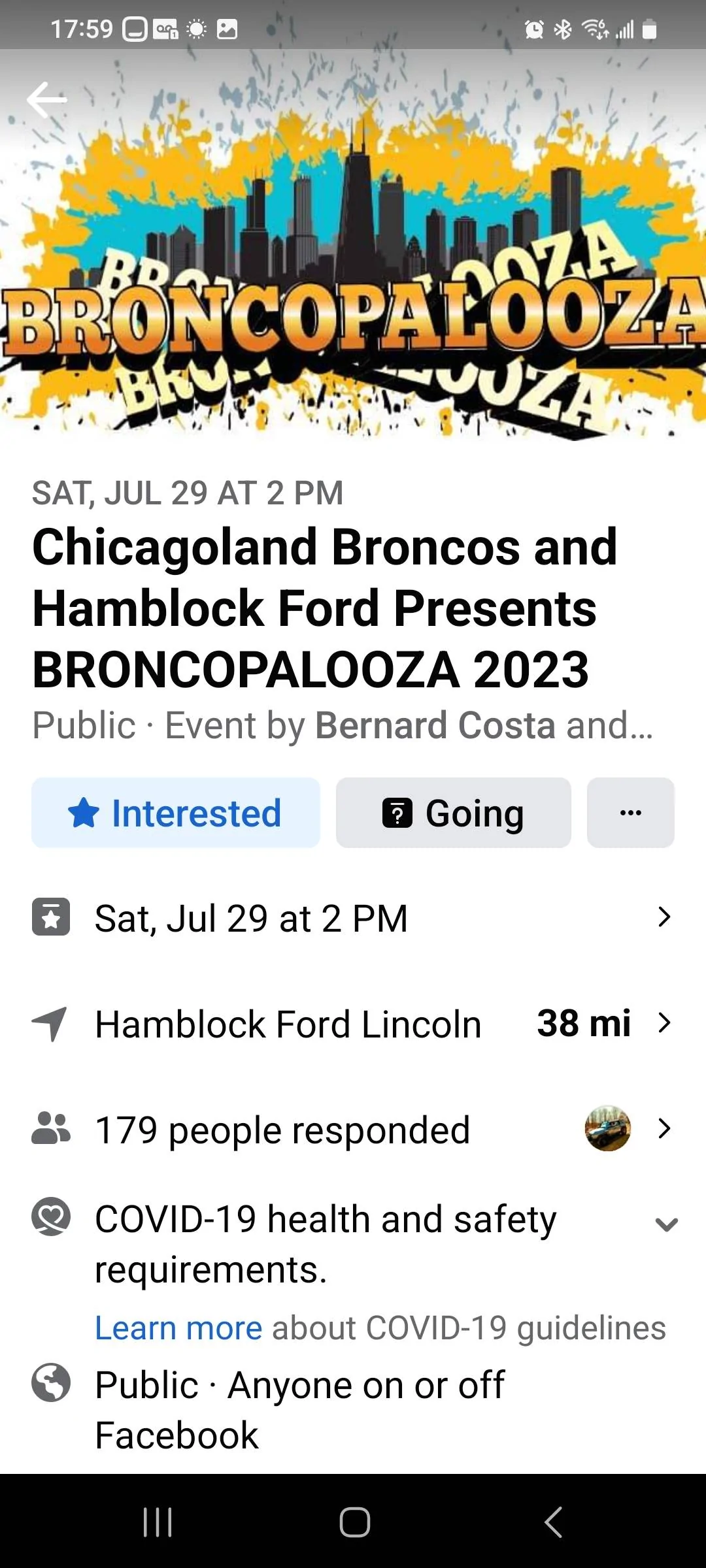The height and width of the screenshot is (1568, 706).
Task: Open Learn more about COVID-19 guidelines
Action: point(178,1327)
